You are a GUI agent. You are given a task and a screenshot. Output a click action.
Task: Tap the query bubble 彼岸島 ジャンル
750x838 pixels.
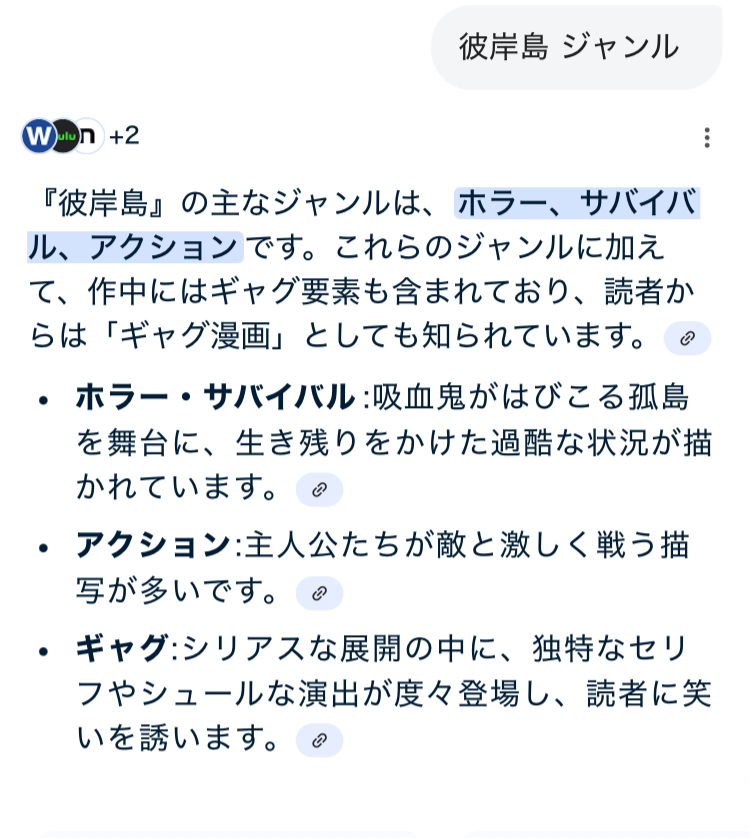pyautogui.click(x=575, y=47)
